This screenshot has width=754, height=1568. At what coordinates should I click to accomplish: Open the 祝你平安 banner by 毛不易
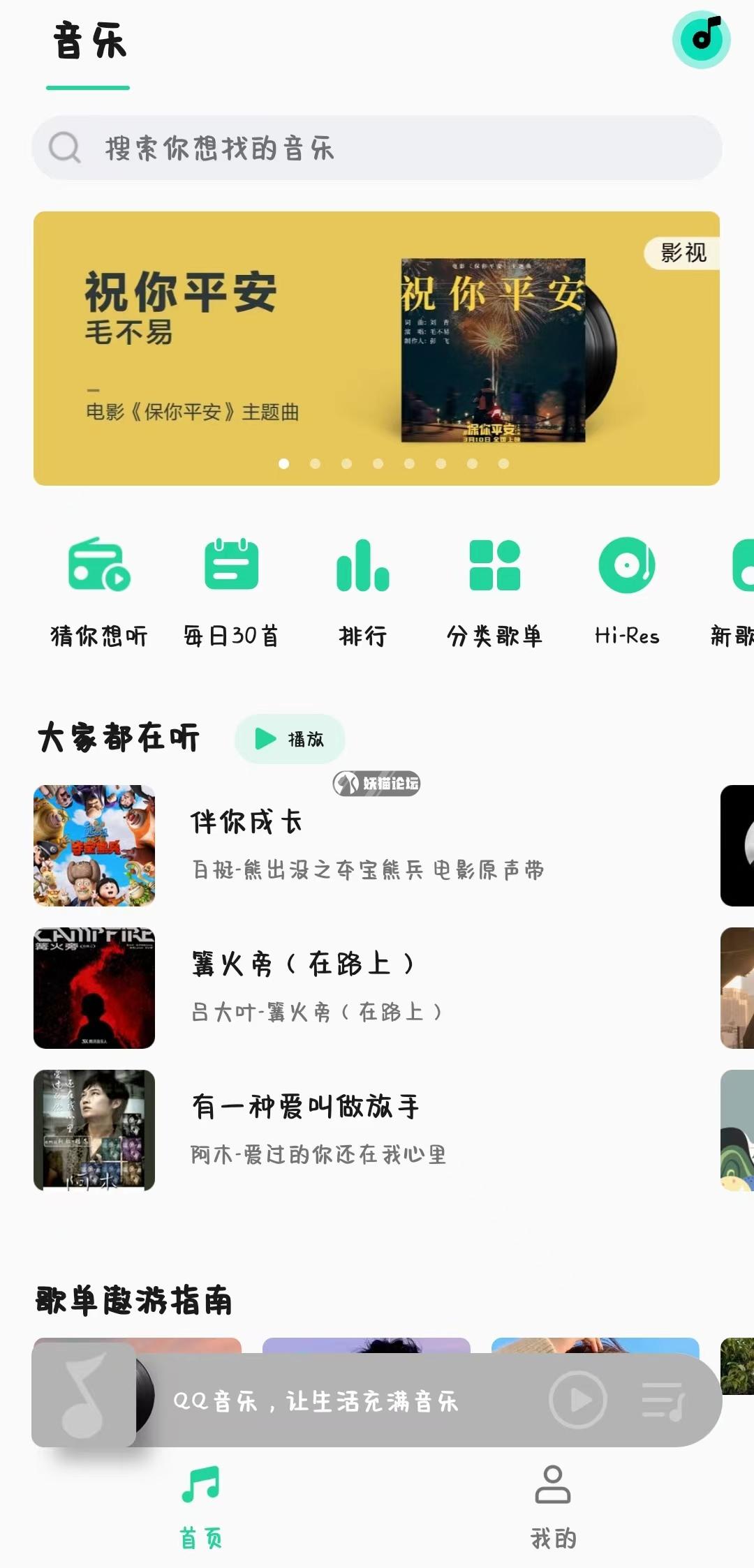point(376,348)
